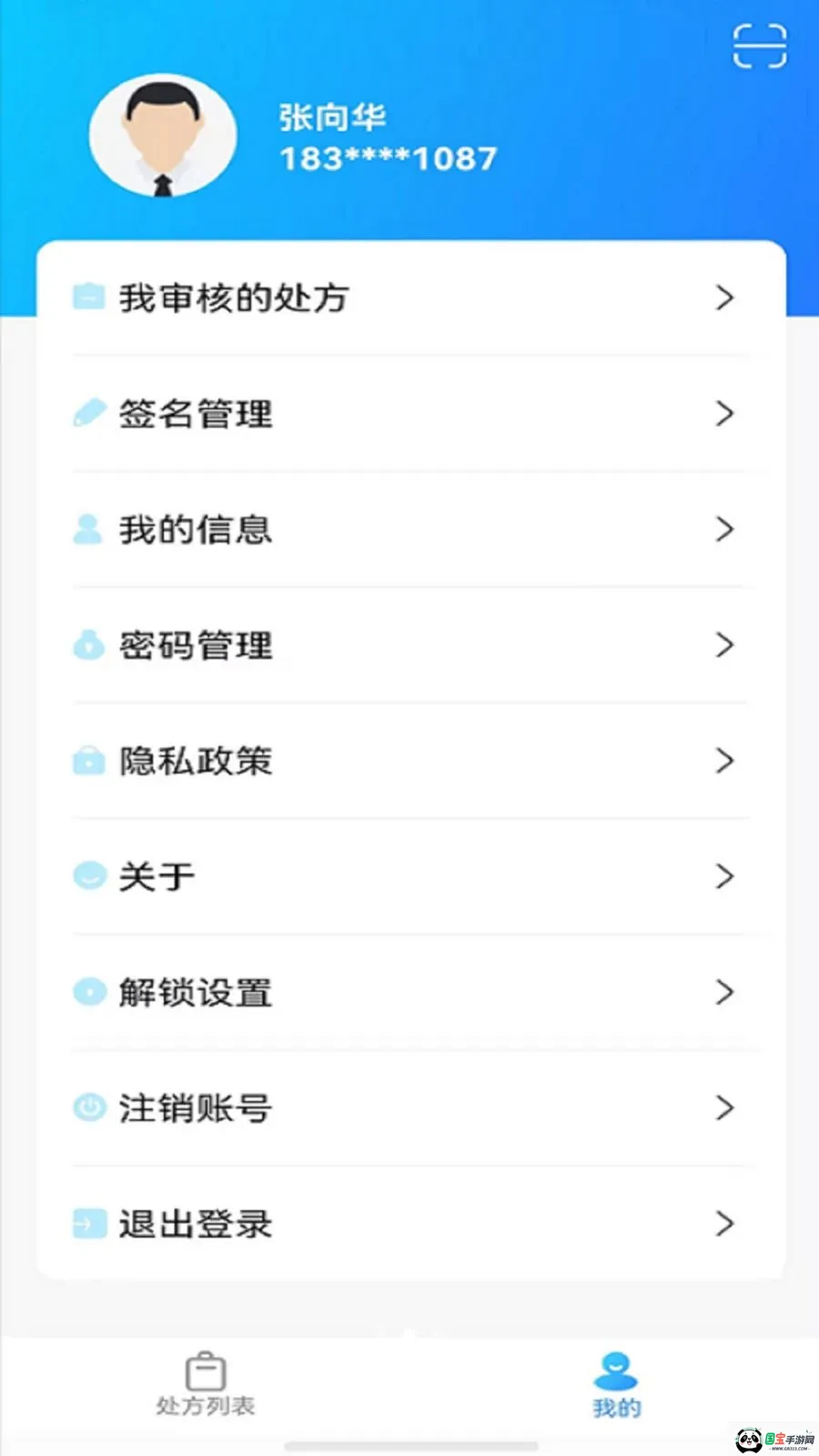
Task: View 隐私政策
Action: [410, 760]
